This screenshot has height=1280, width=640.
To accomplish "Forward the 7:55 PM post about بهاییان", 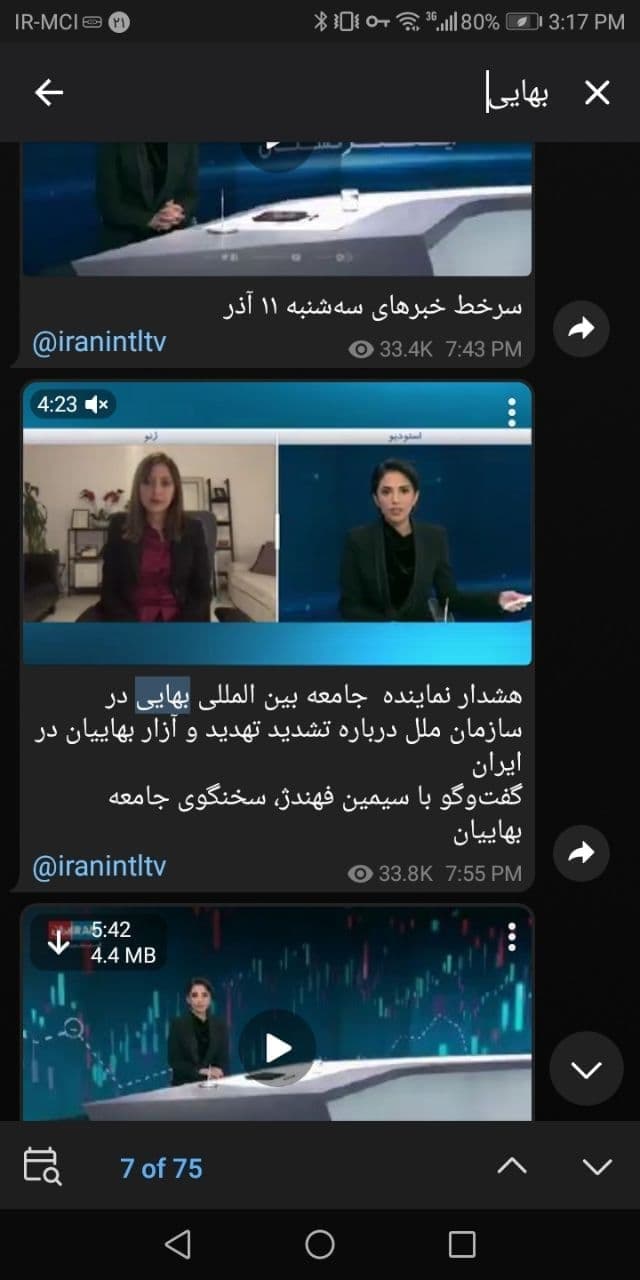I will [x=582, y=853].
